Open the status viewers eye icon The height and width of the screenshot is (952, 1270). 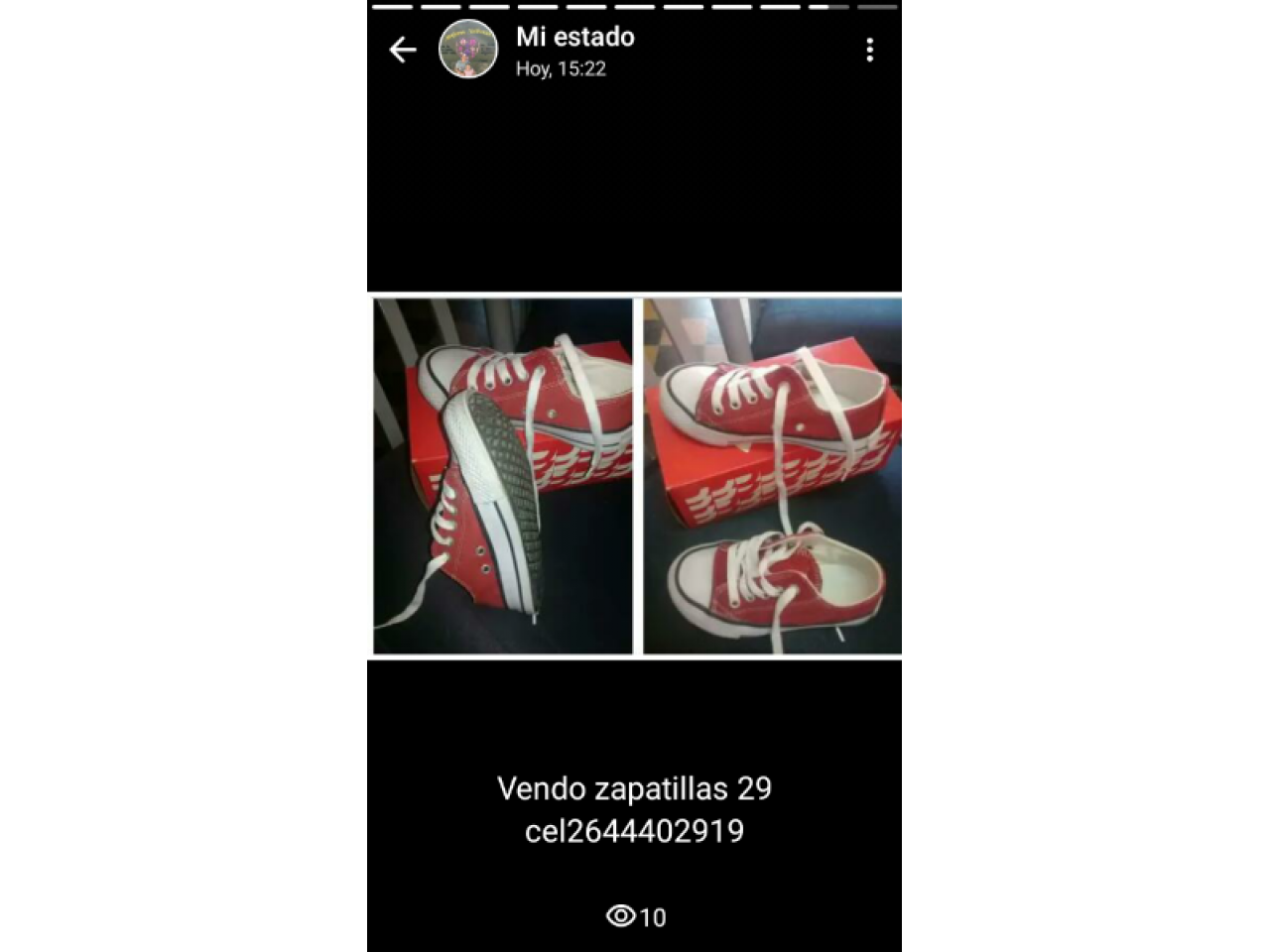coord(621,915)
